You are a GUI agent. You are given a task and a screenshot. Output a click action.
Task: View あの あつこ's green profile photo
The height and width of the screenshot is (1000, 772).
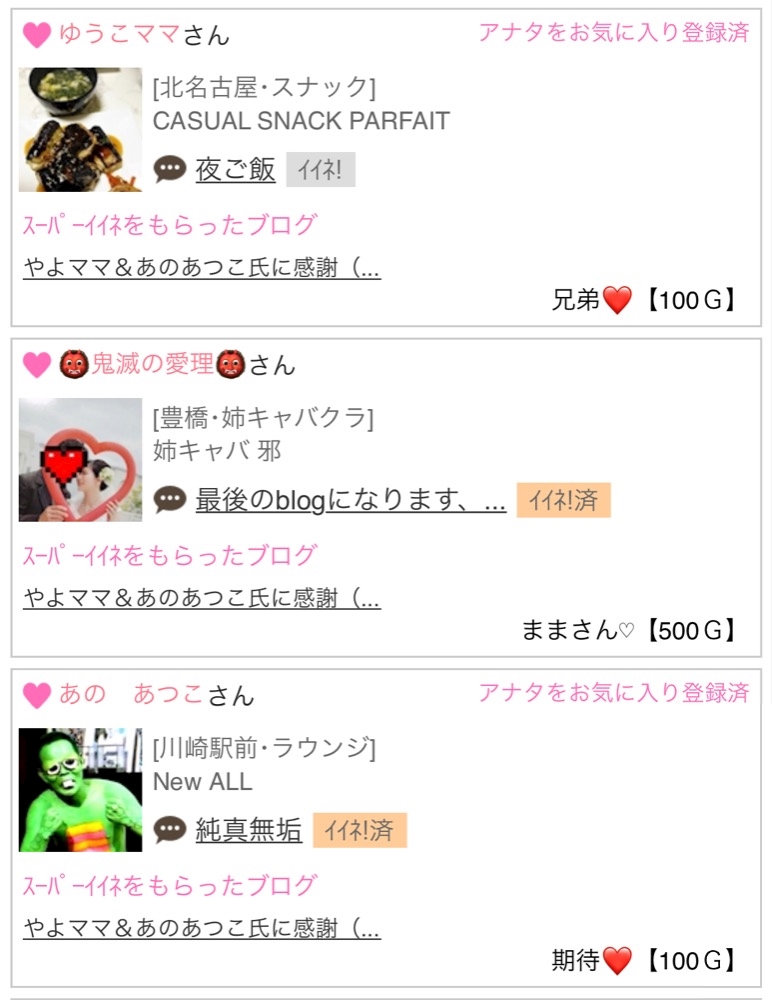click(x=80, y=790)
